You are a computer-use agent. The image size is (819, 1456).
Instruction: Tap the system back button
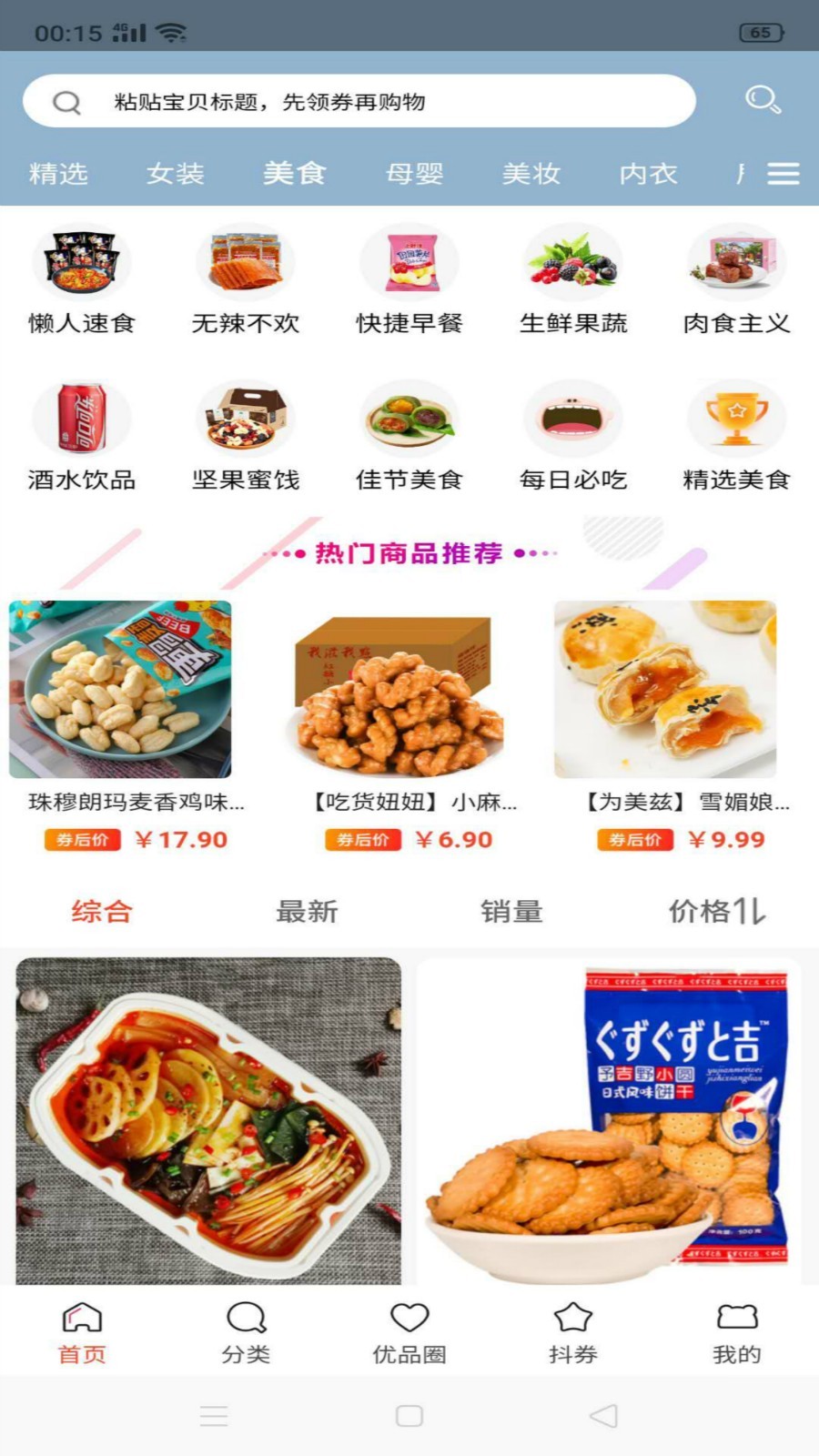(603, 1416)
